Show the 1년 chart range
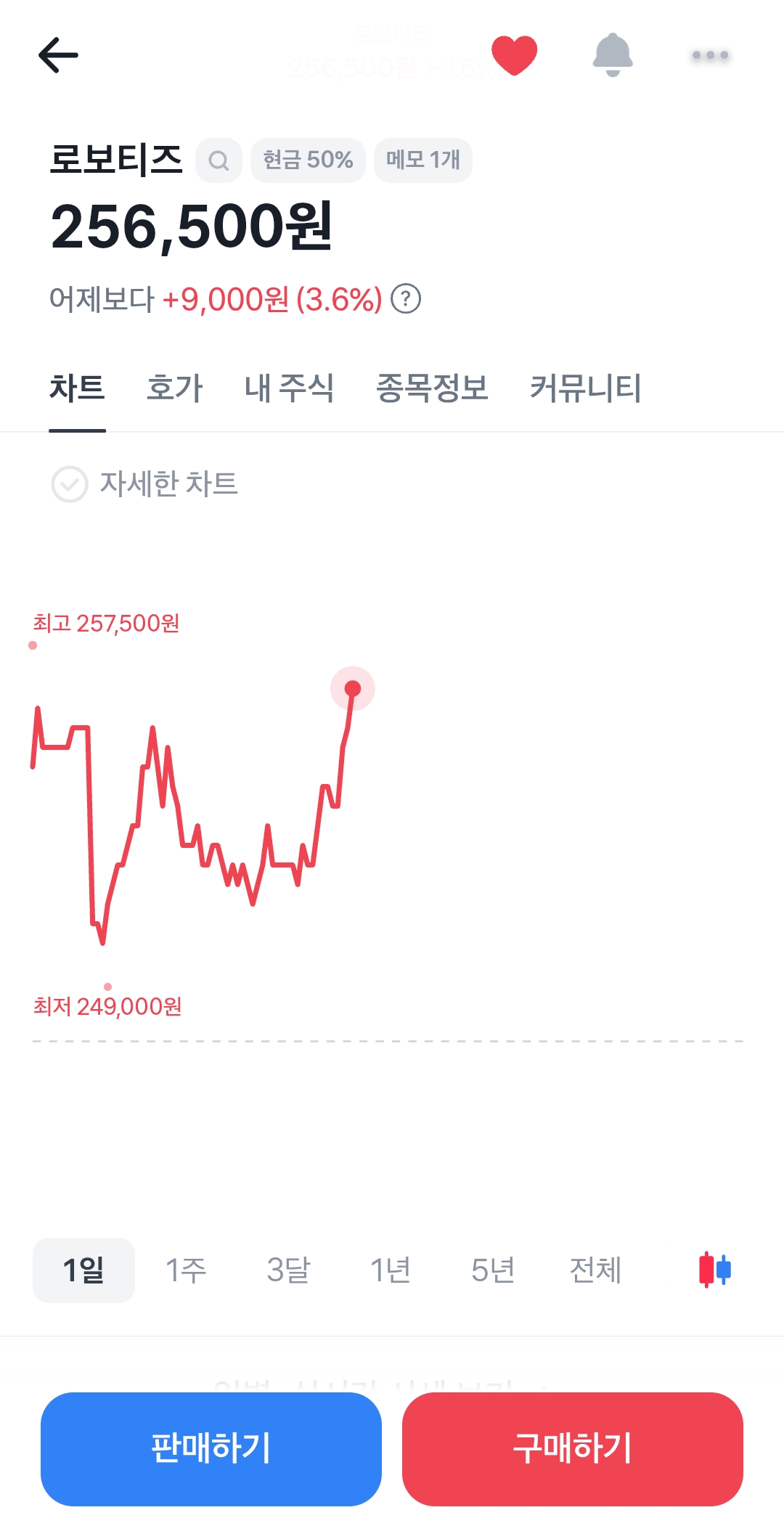 [391, 1270]
